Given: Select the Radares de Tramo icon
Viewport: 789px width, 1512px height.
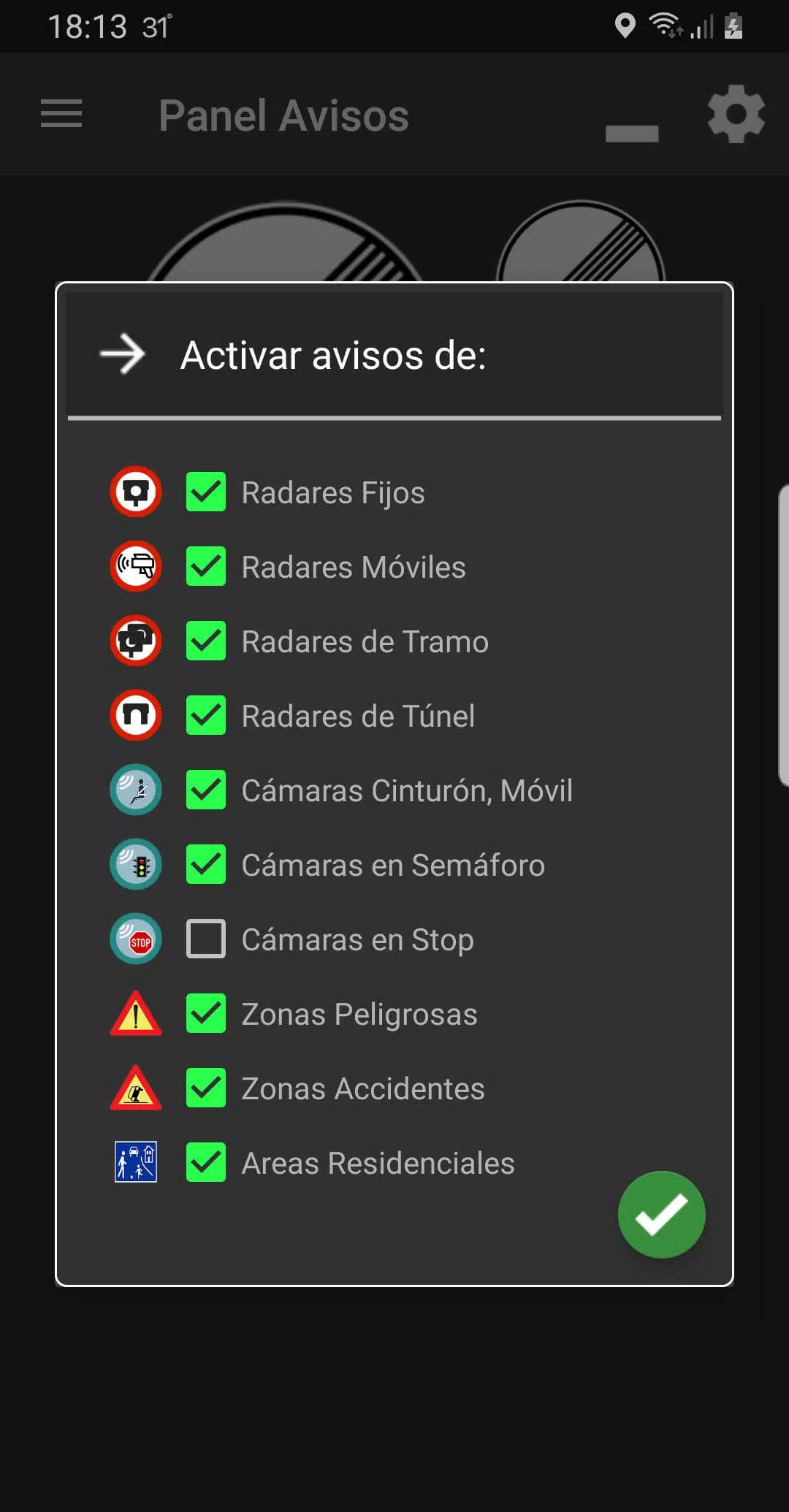Looking at the screenshot, I should [135, 642].
